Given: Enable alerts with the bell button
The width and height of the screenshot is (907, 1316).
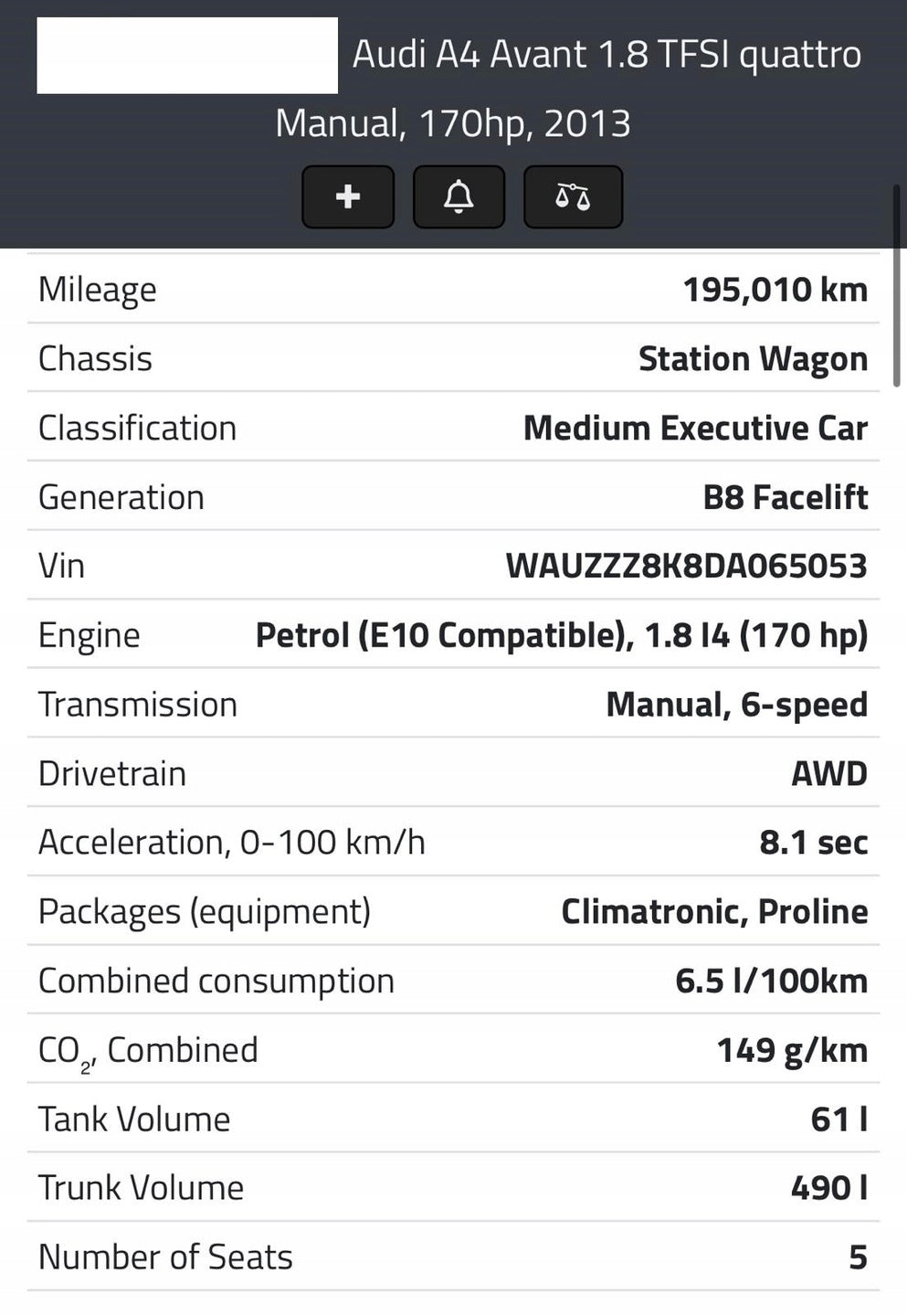Looking at the screenshot, I should [x=459, y=196].
